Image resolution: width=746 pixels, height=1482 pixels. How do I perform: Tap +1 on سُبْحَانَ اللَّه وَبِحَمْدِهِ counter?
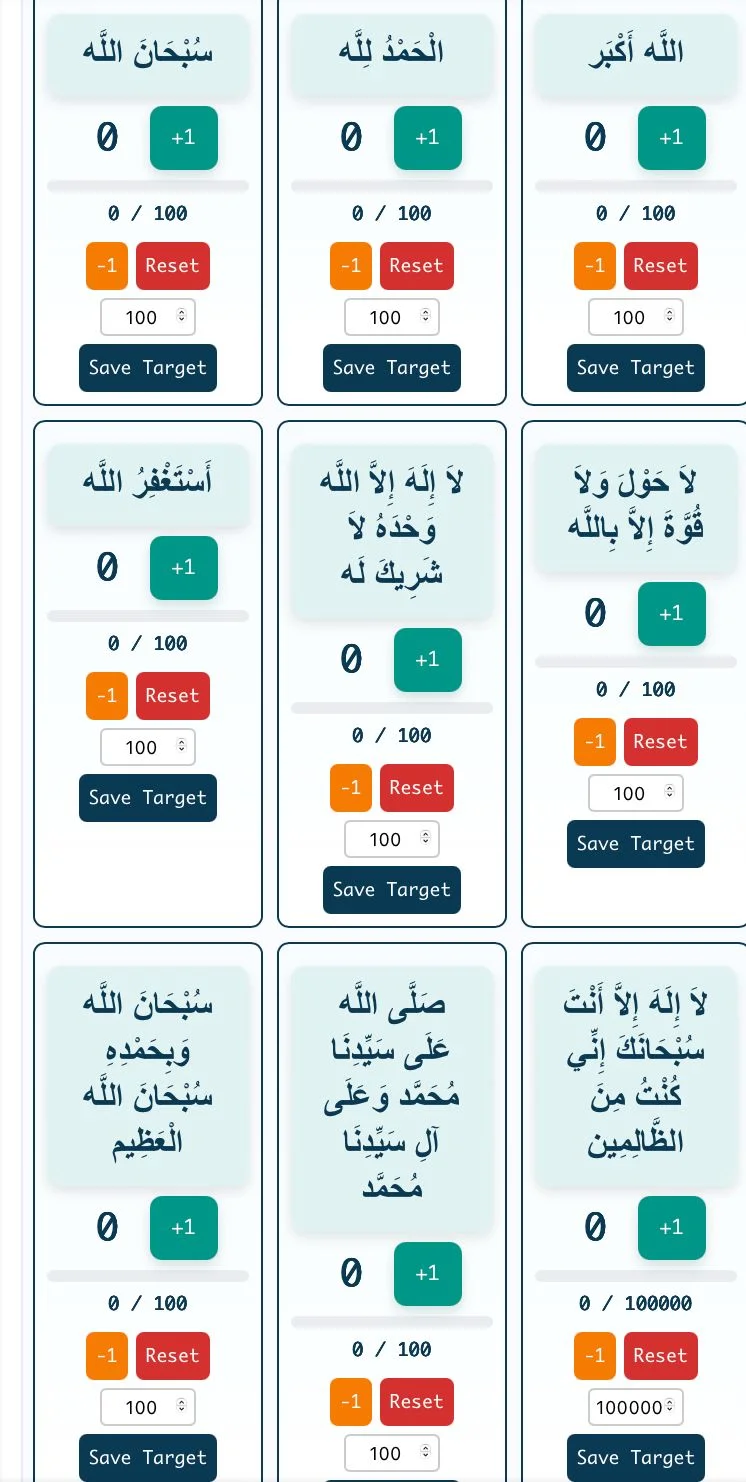point(184,1228)
